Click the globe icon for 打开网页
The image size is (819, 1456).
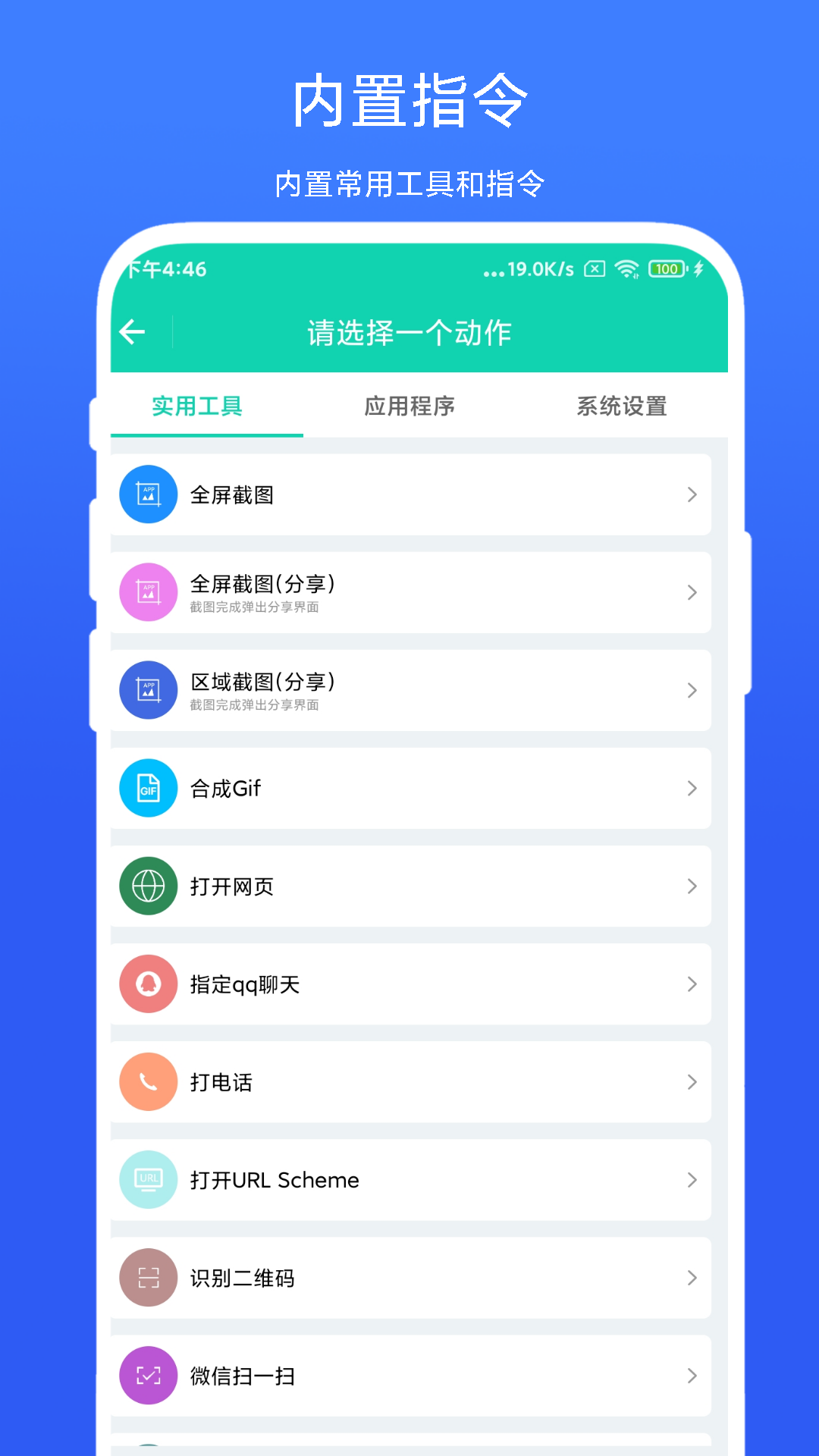click(148, 886)
